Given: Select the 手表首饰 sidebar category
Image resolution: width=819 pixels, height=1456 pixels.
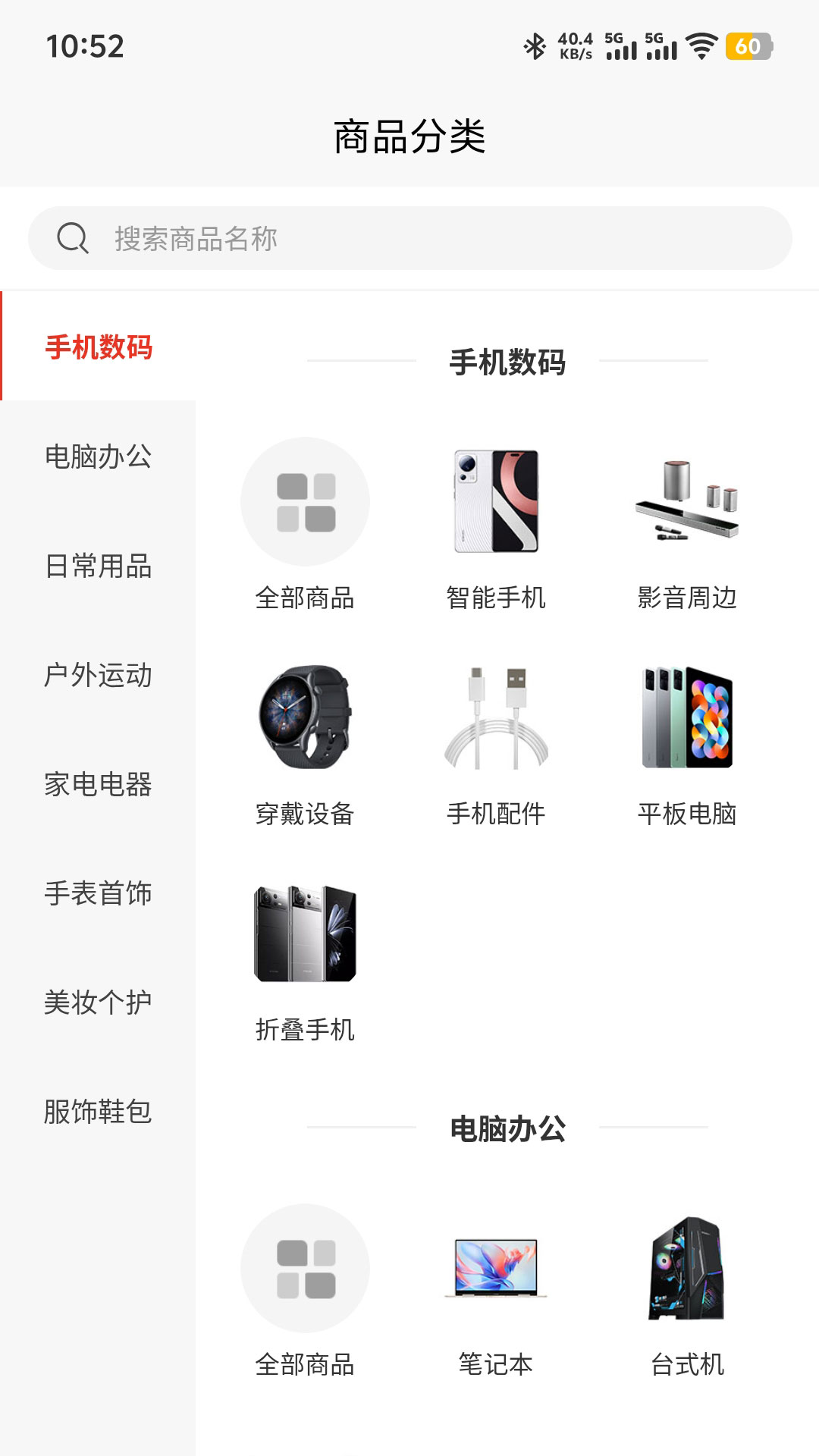Looking at the screenshot, I should coord(99,895).
